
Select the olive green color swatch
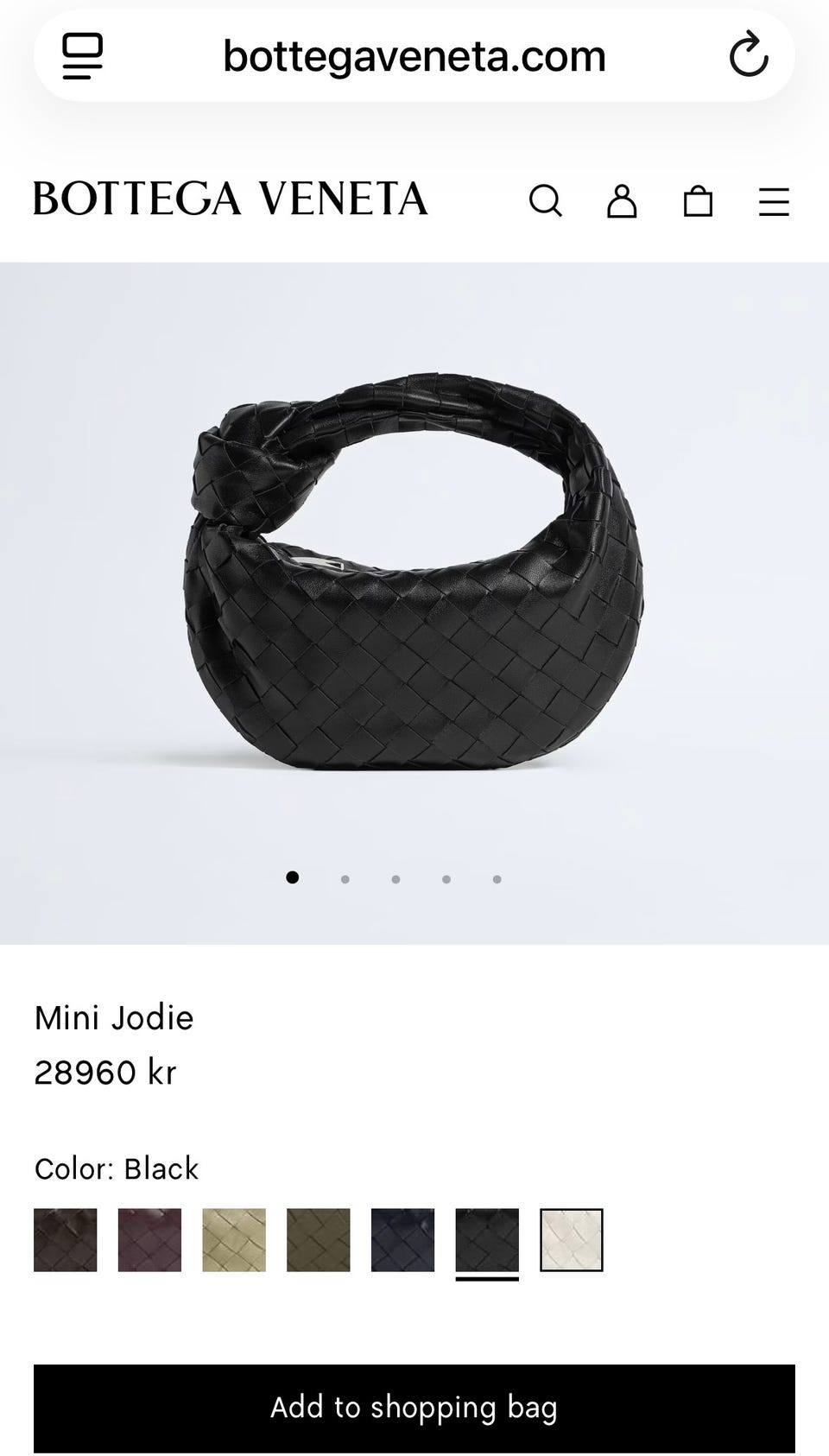tap(319, 1240)
